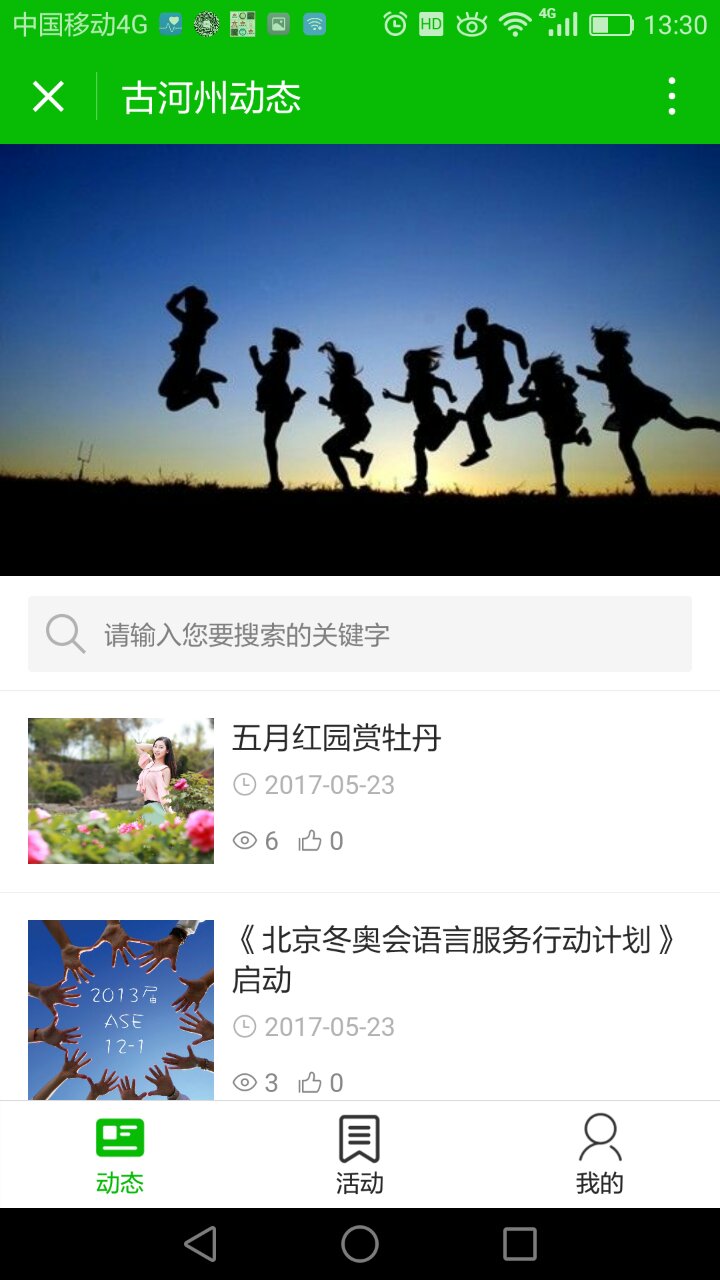720x1280 pixels.
Task: Close the 古河州动态 page
Action: (x=48, y=97)
